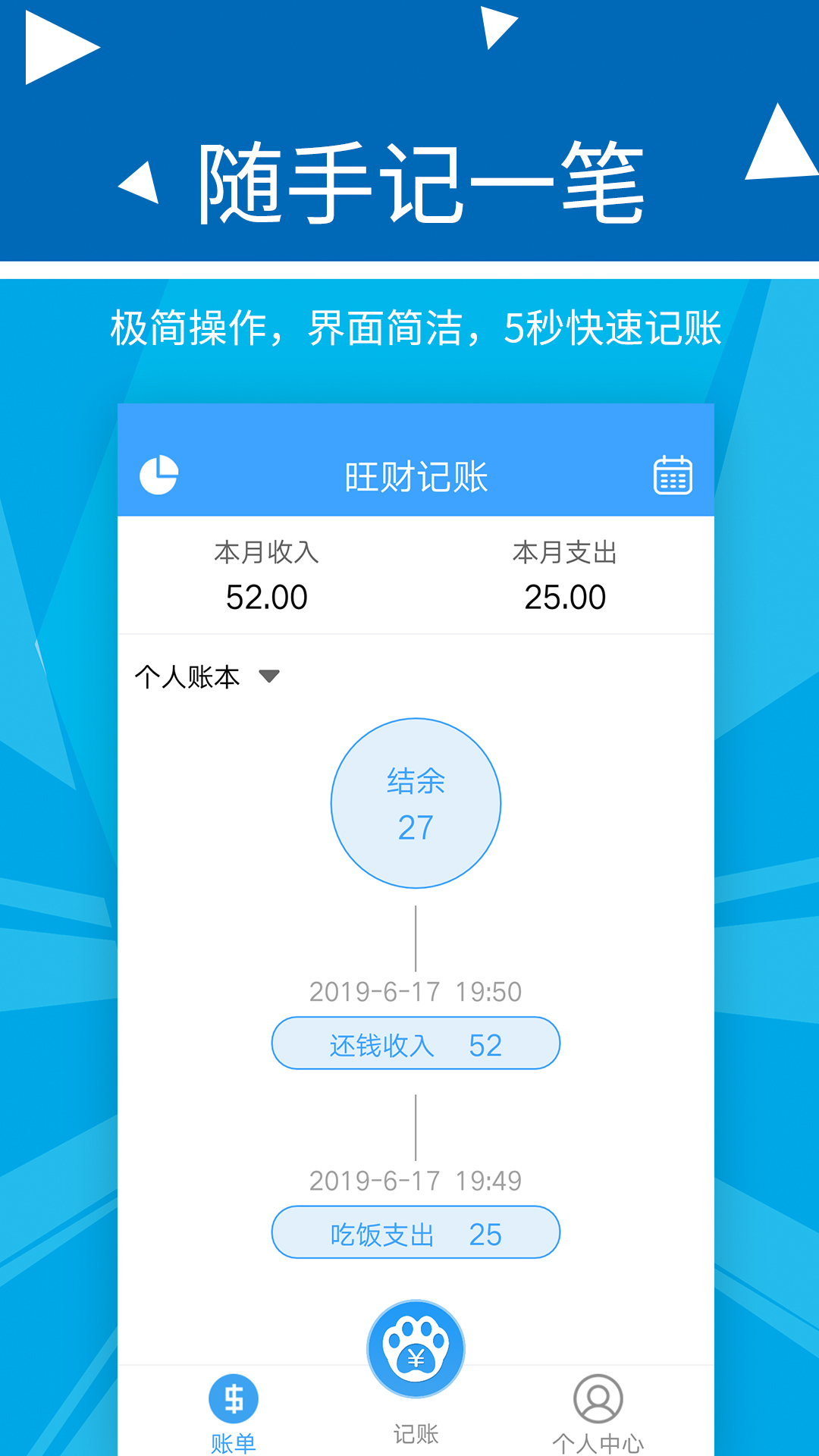Image resolution: width=819 pixels, height=1456 pixels.
Task: Select the 2019-6-17 19:50 timestamp
Action: [416, 990]
